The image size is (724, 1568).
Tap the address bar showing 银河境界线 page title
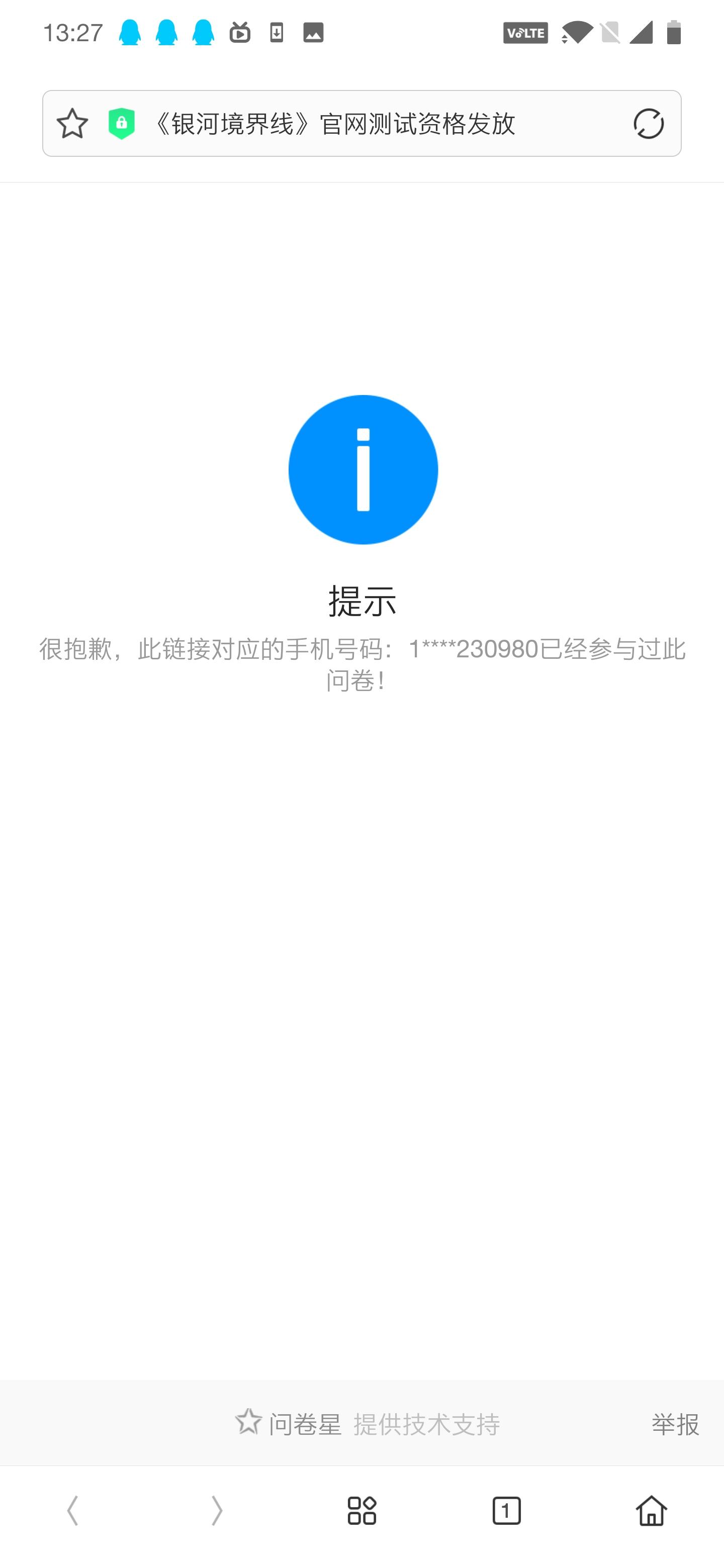click(x=335, y=124)
